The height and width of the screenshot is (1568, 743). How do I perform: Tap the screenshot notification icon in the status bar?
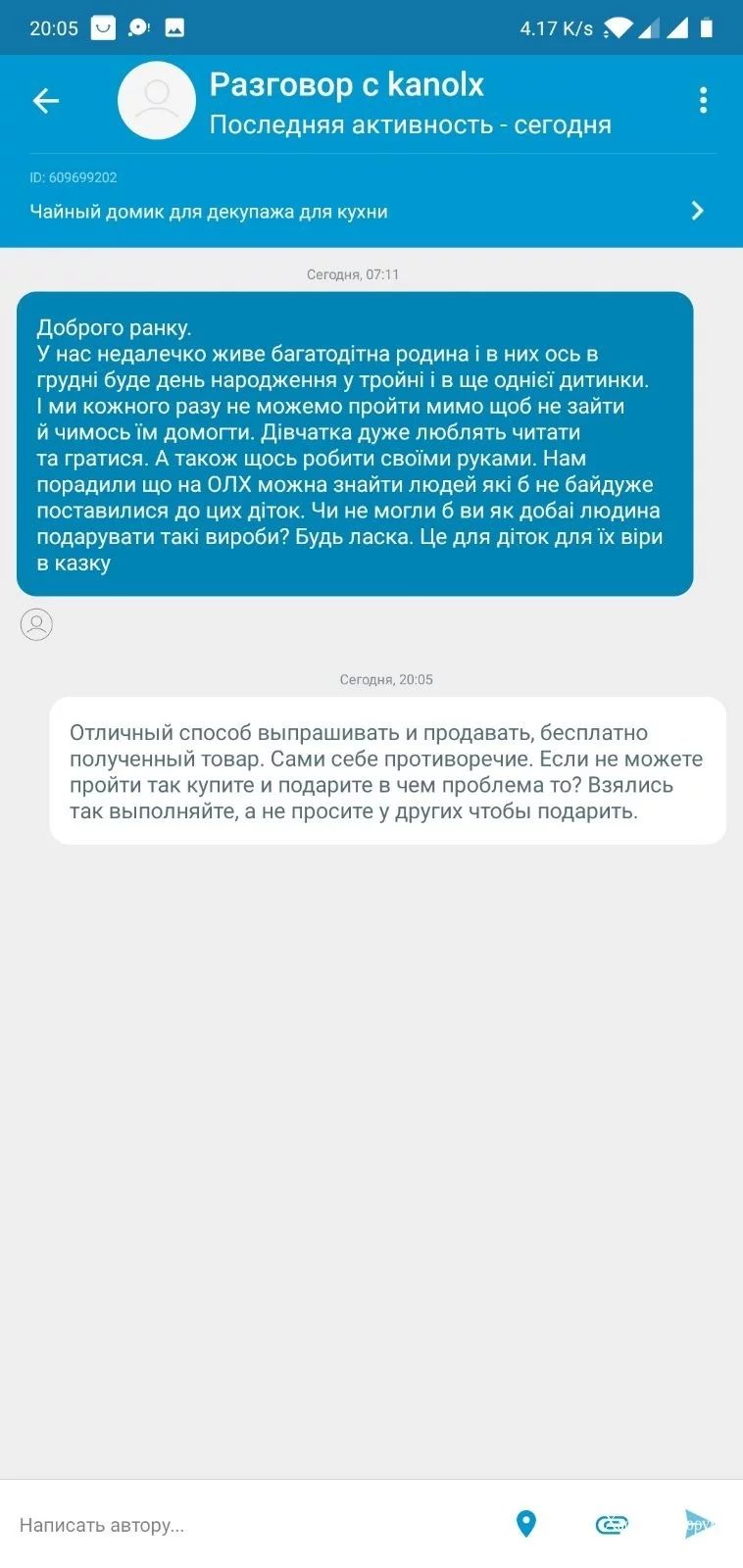174,27
